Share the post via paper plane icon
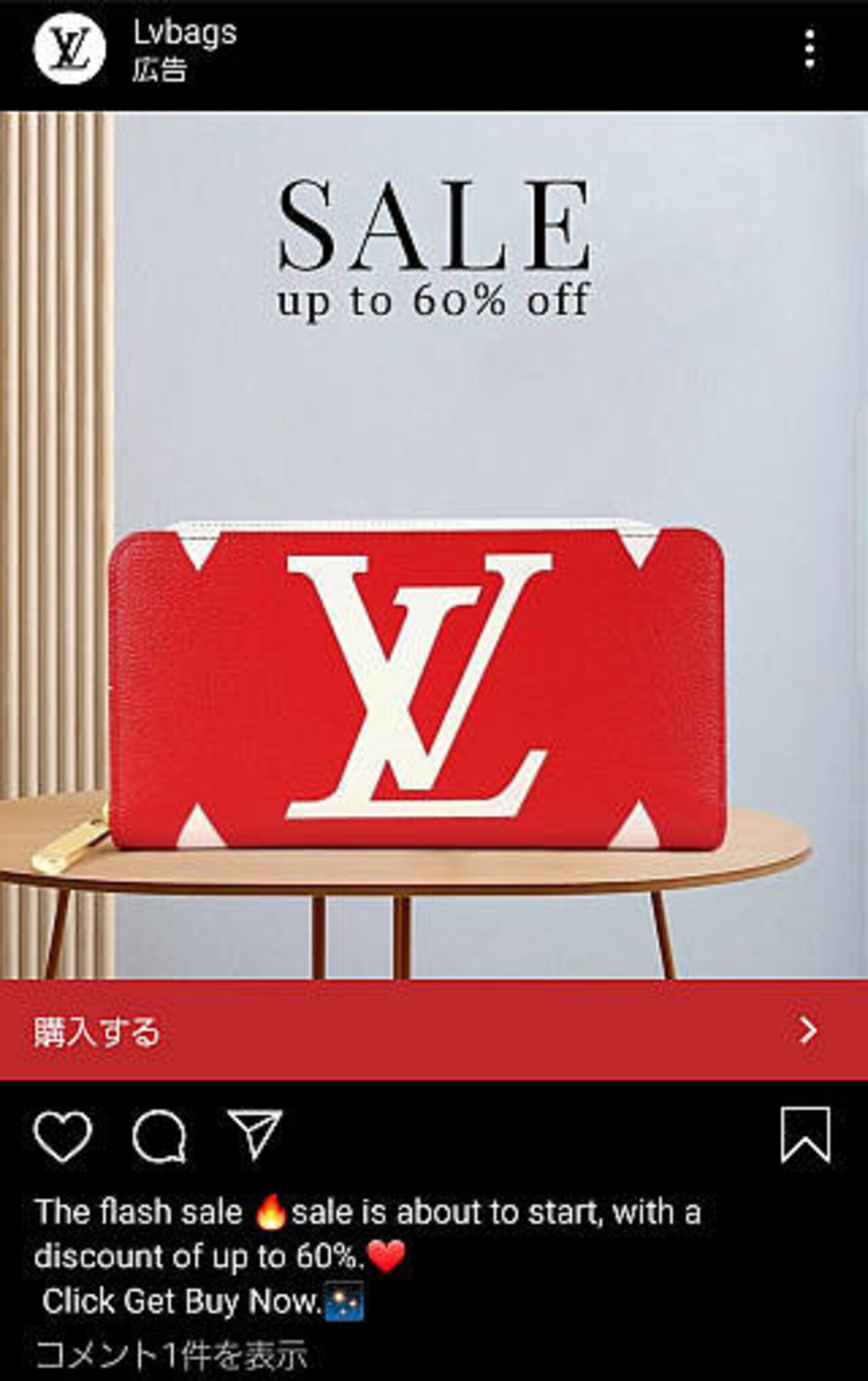868x1381 pixels. (x=255, y=1134)
